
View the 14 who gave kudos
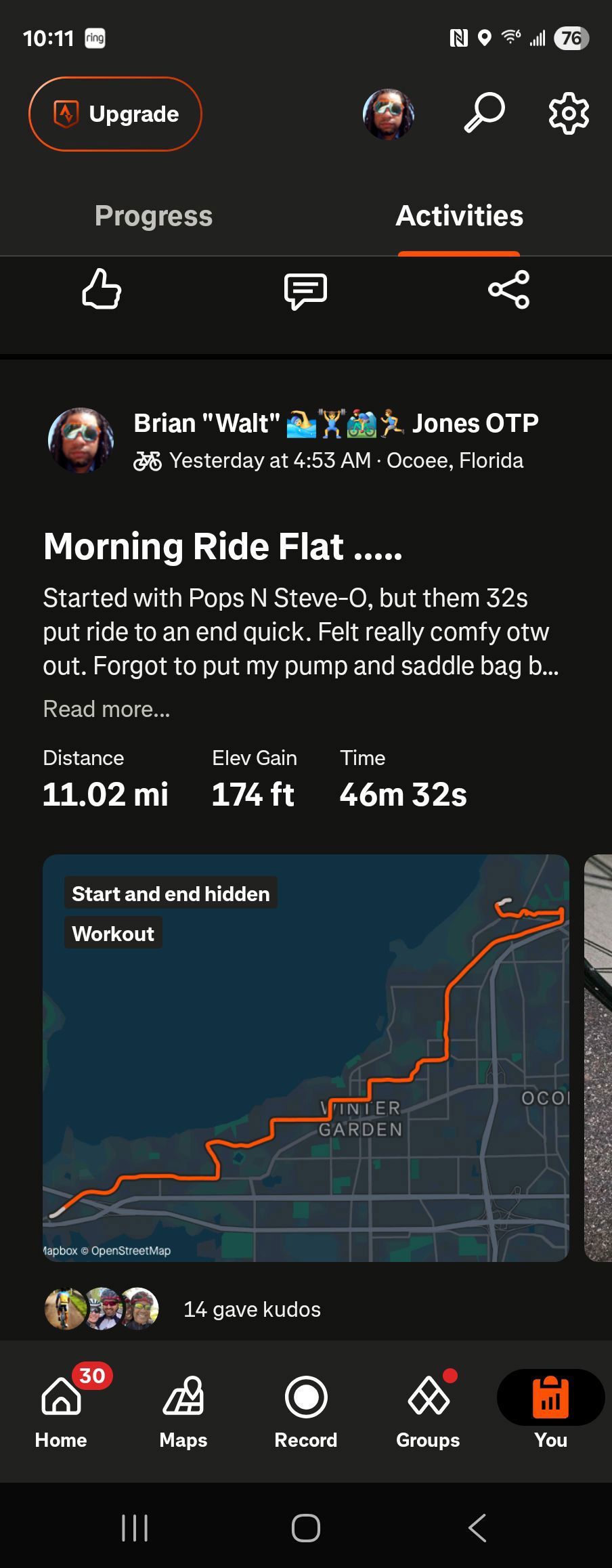(251, 1309)
